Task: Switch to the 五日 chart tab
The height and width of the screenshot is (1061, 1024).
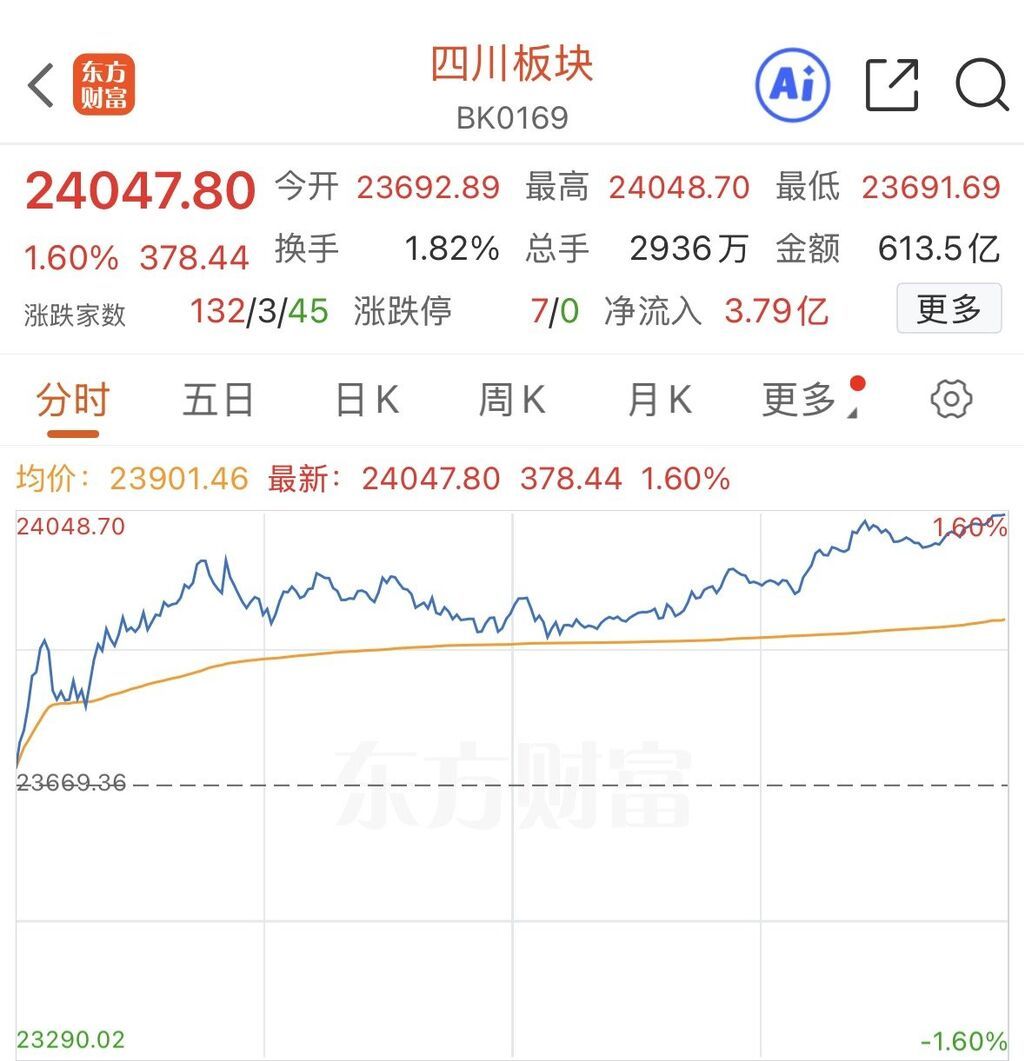Action: click(x=219, y=399)
